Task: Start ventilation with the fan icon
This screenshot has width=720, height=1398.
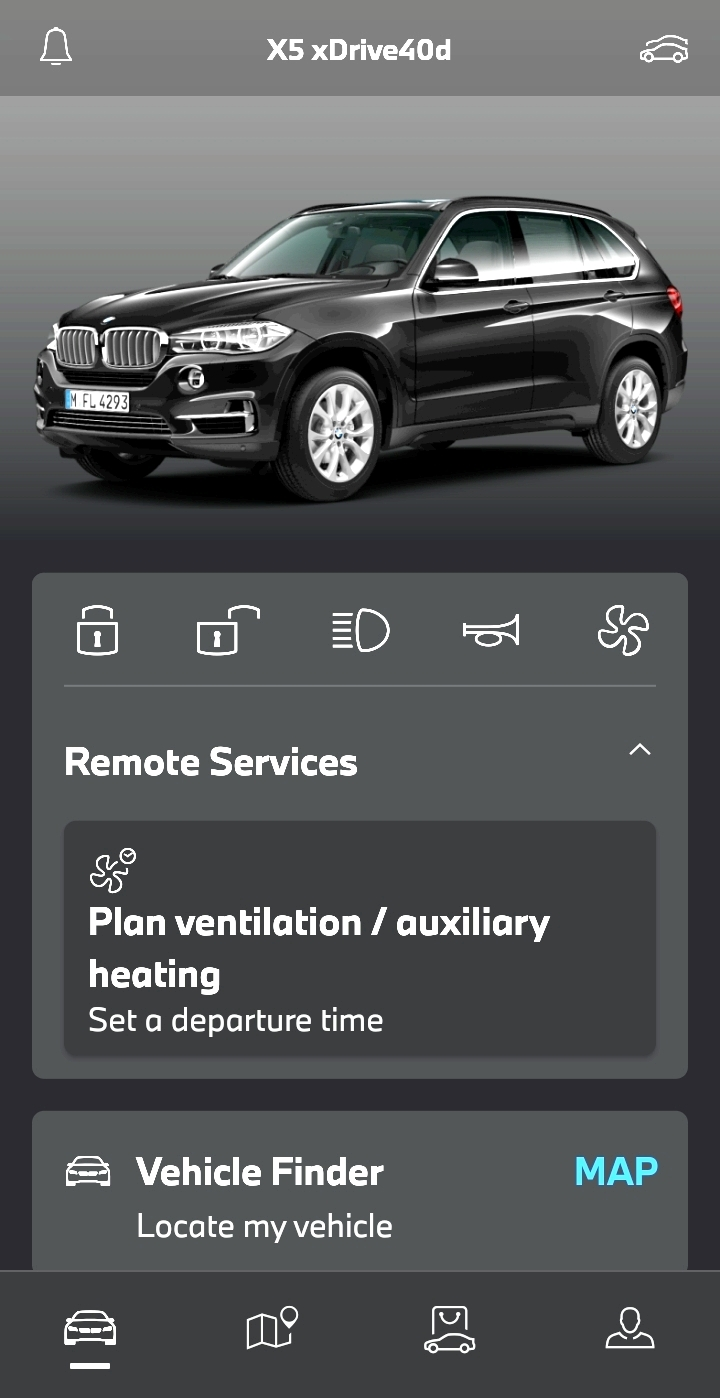Action: pos(623,631)
